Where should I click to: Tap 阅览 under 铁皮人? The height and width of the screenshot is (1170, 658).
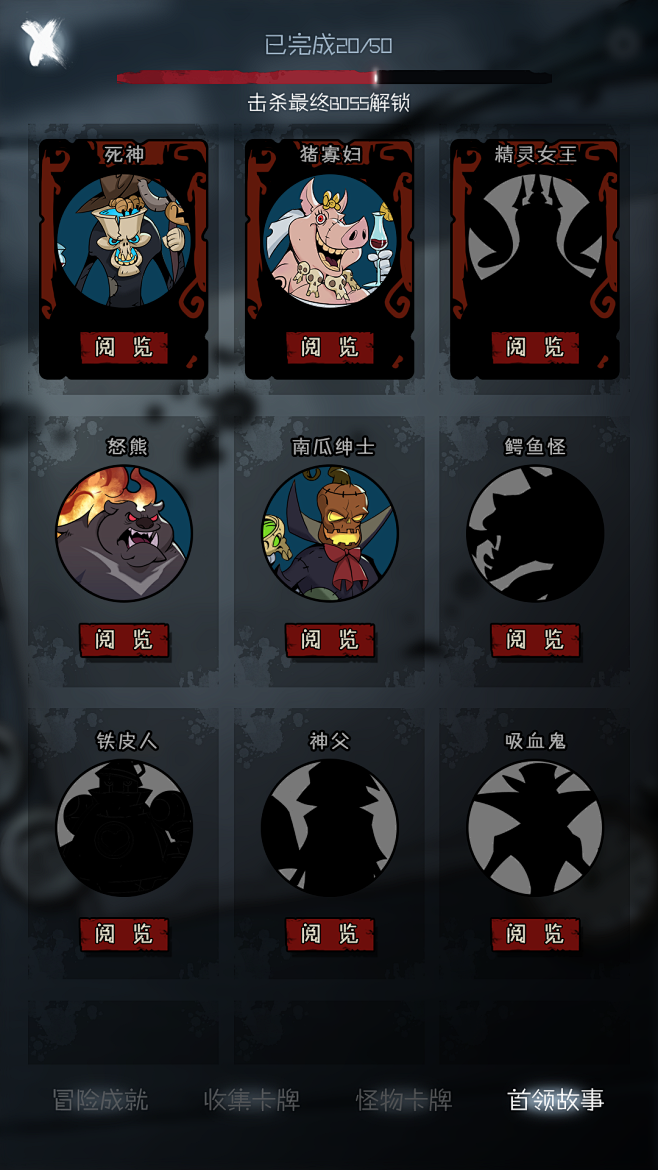click(124, 934)
